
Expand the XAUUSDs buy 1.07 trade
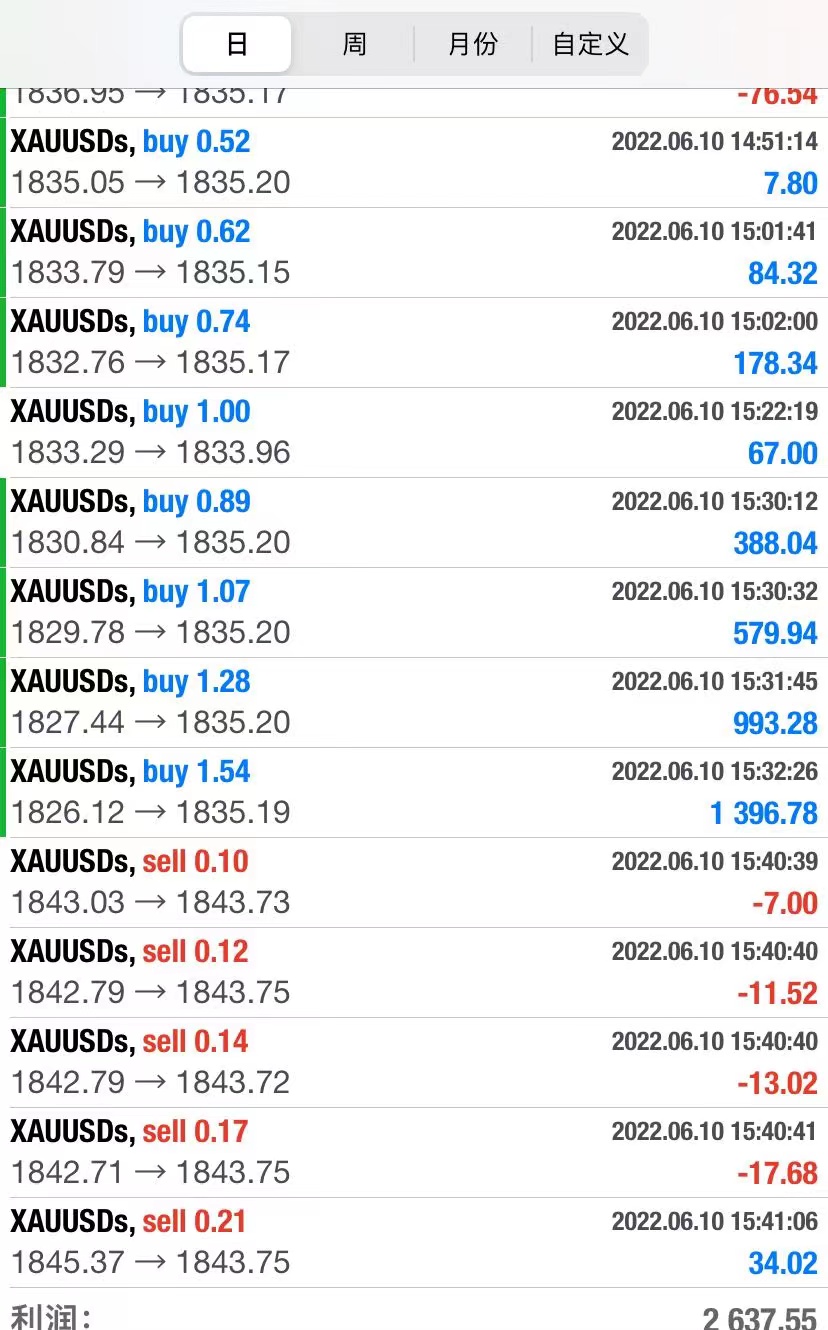click(x=414, y=613)
